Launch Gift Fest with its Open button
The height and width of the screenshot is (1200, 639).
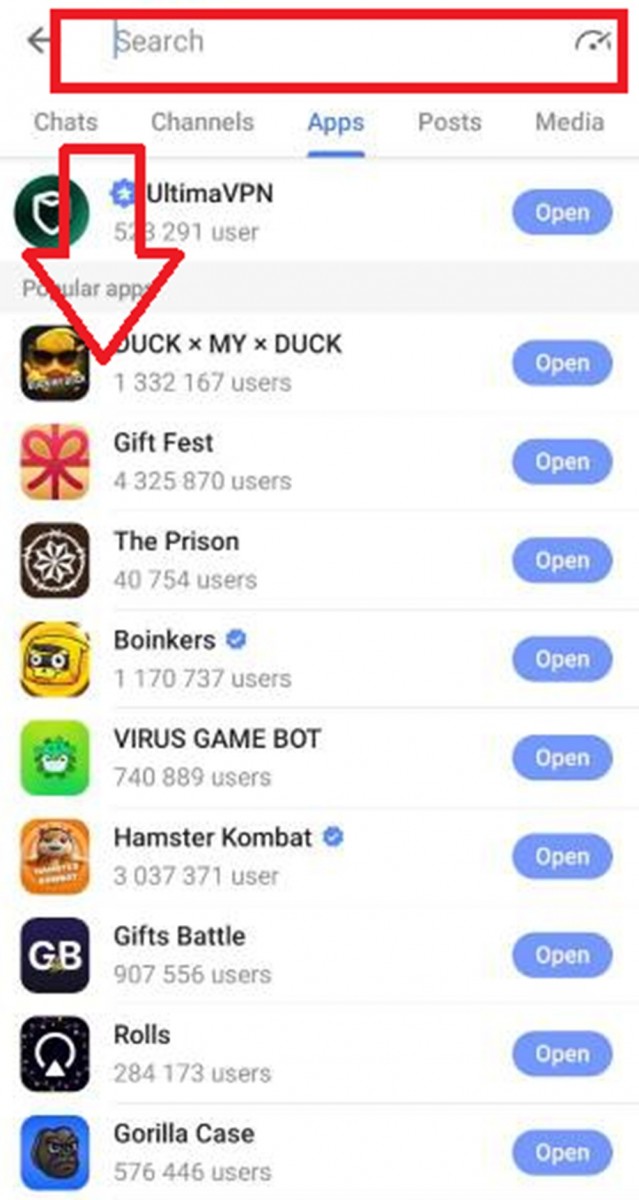(562, 462)
